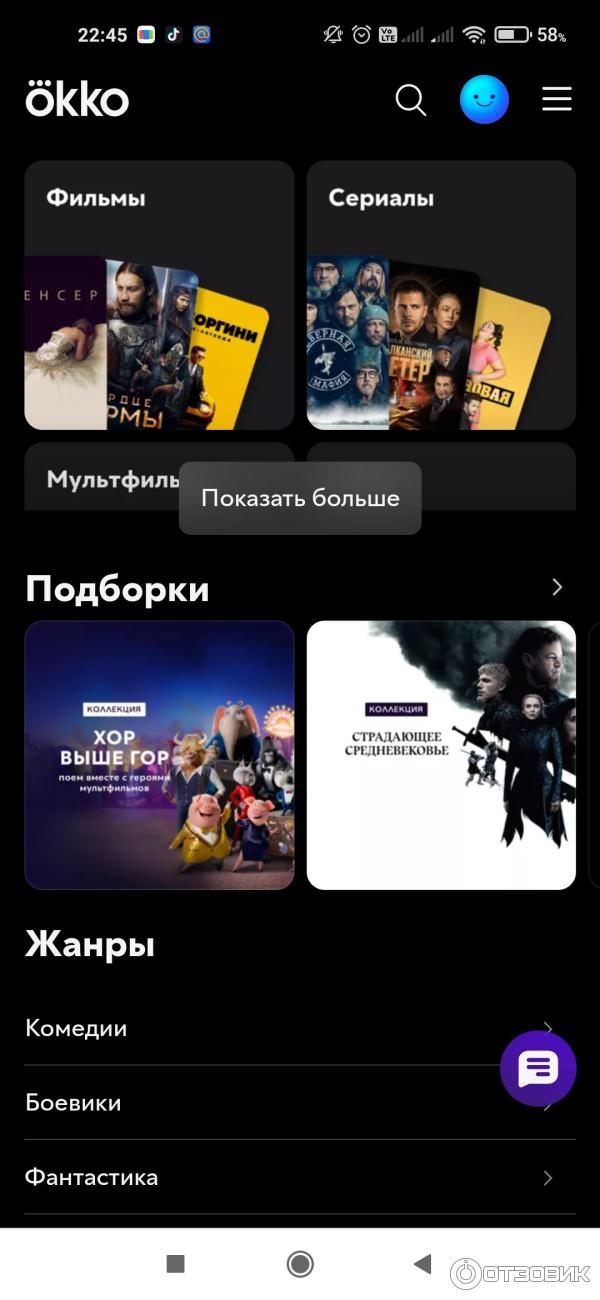
Task: Open the profile avatar
Action: pos(484,100)
